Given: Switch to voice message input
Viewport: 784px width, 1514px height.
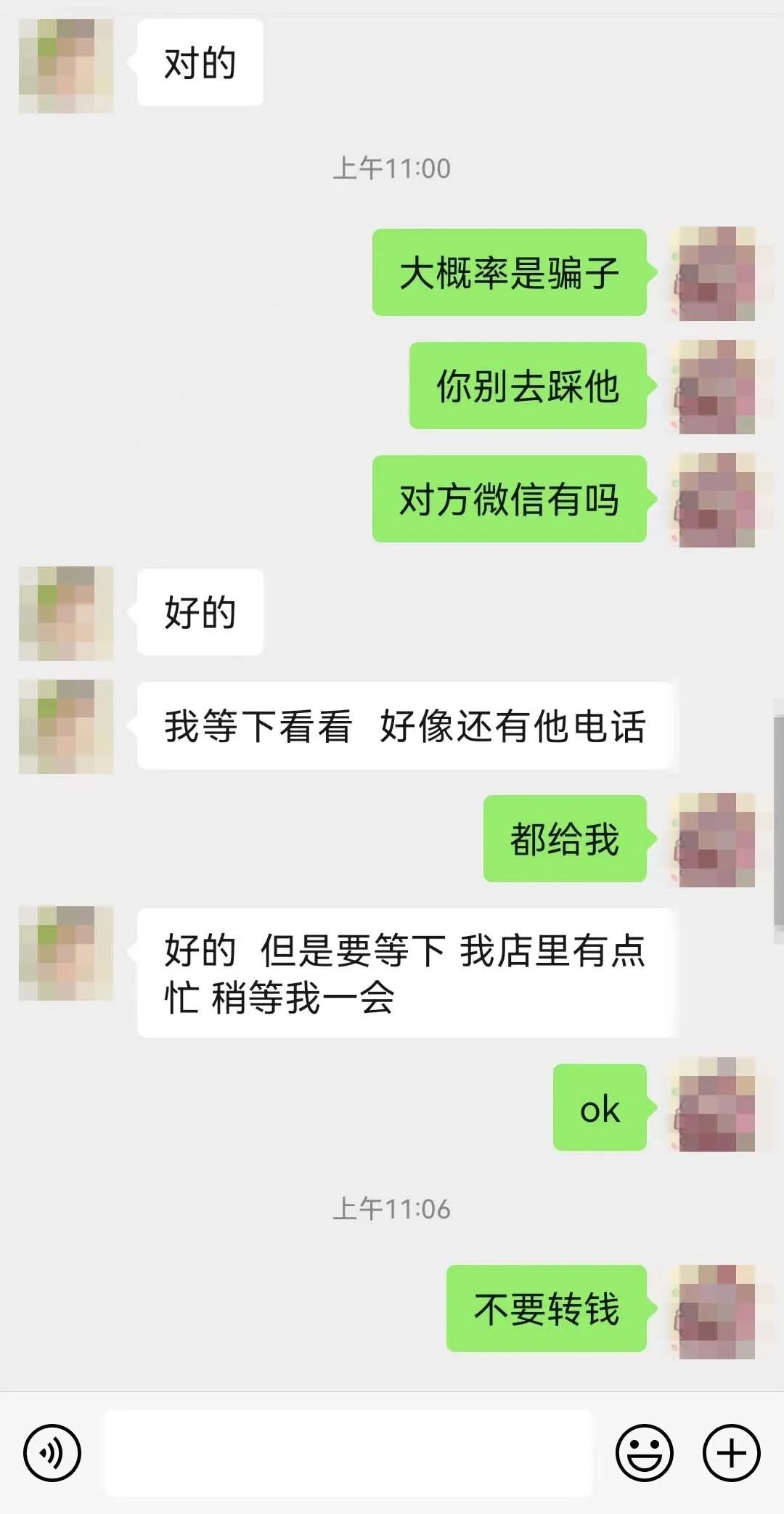Looking at the screenshot, I should click(52, 1453).
